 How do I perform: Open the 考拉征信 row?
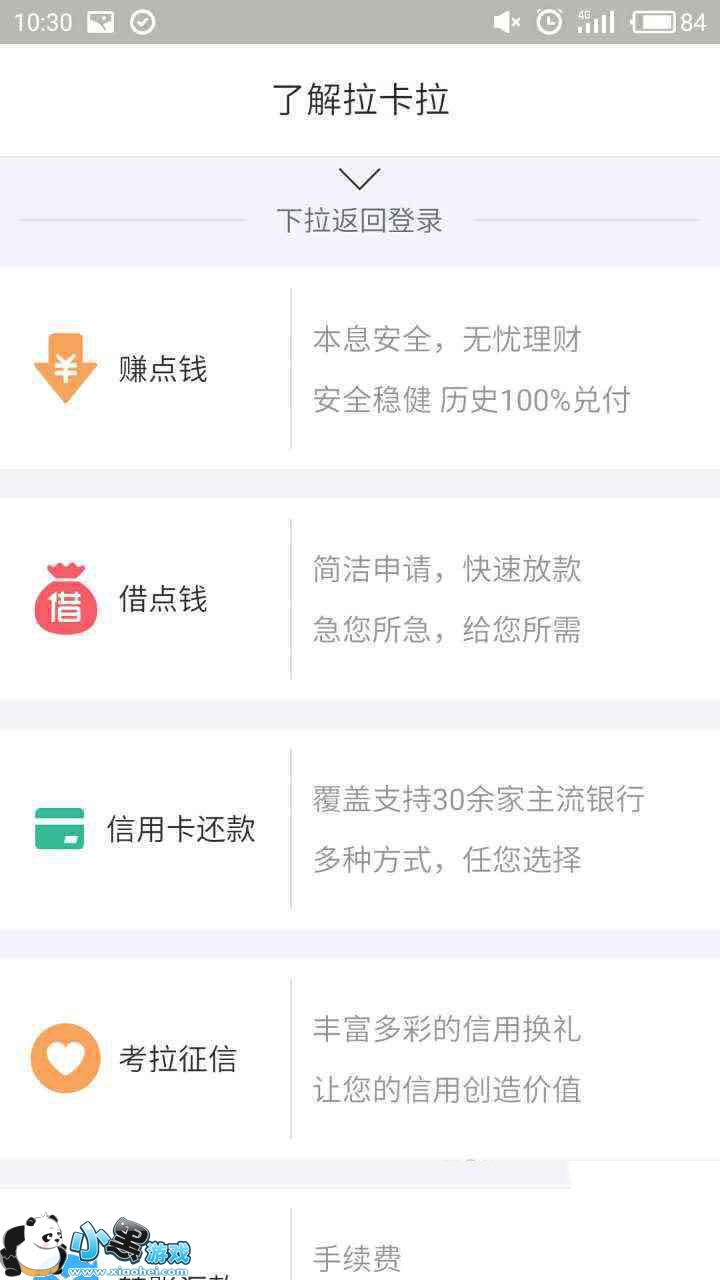(360, 1058)
